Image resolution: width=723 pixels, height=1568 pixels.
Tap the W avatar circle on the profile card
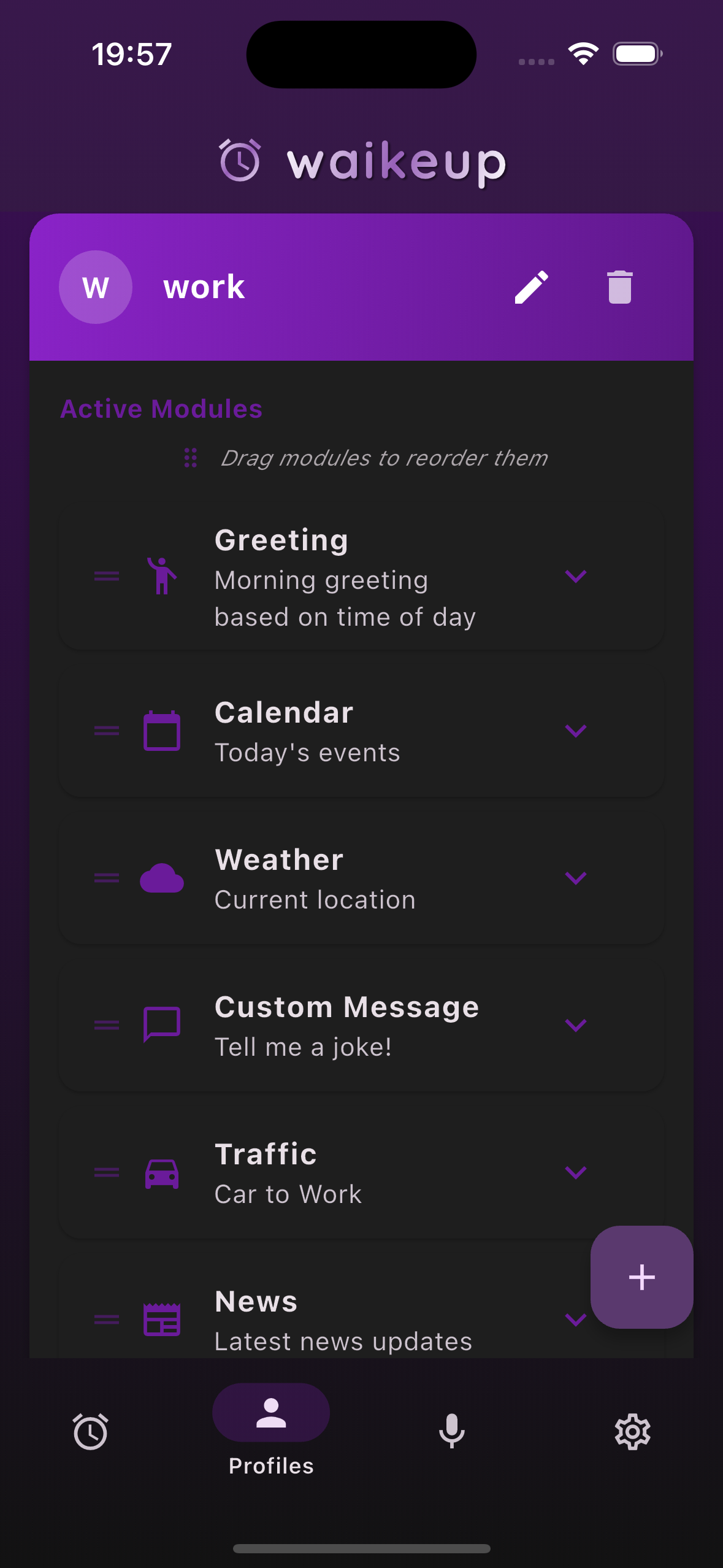(x=96, y=287)
